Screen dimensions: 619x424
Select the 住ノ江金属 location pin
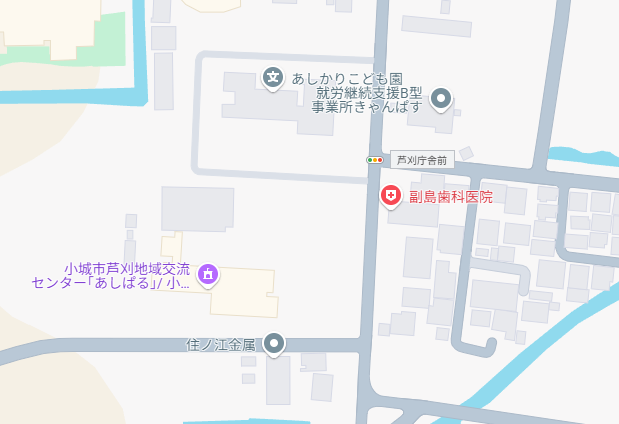[274, 343]
